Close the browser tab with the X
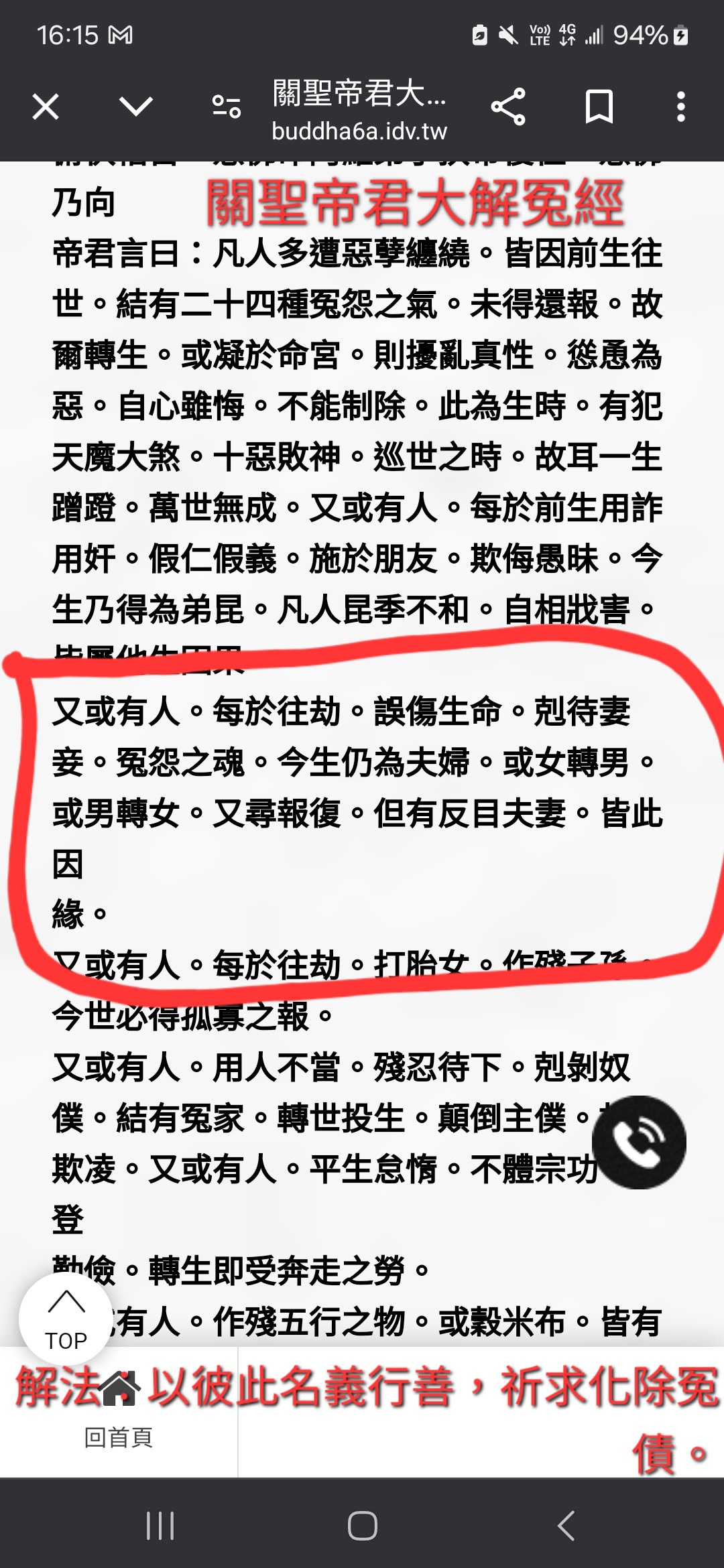The height and width of the screenshot is (1568, 724). coord(46,107)
